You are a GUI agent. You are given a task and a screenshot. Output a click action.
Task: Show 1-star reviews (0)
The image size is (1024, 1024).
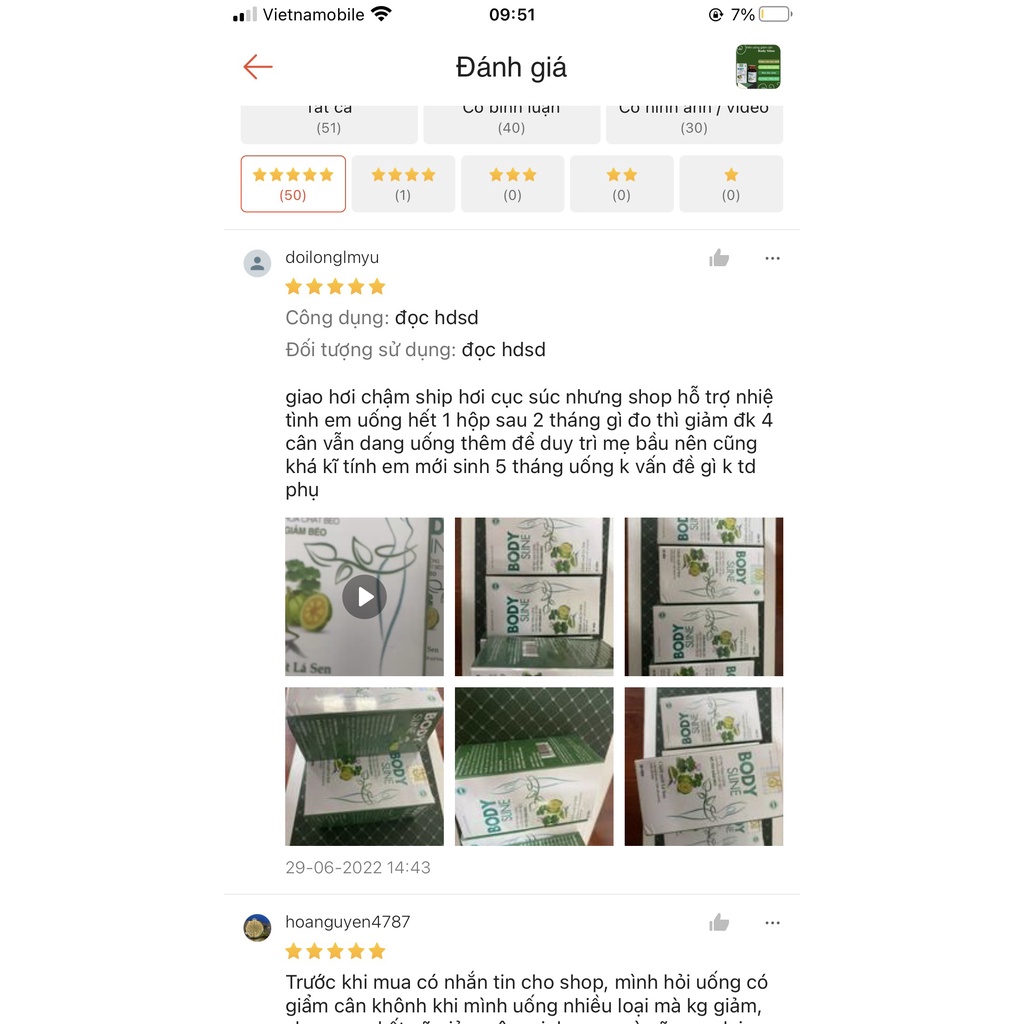pyautogui.click(x=731, y=184)
